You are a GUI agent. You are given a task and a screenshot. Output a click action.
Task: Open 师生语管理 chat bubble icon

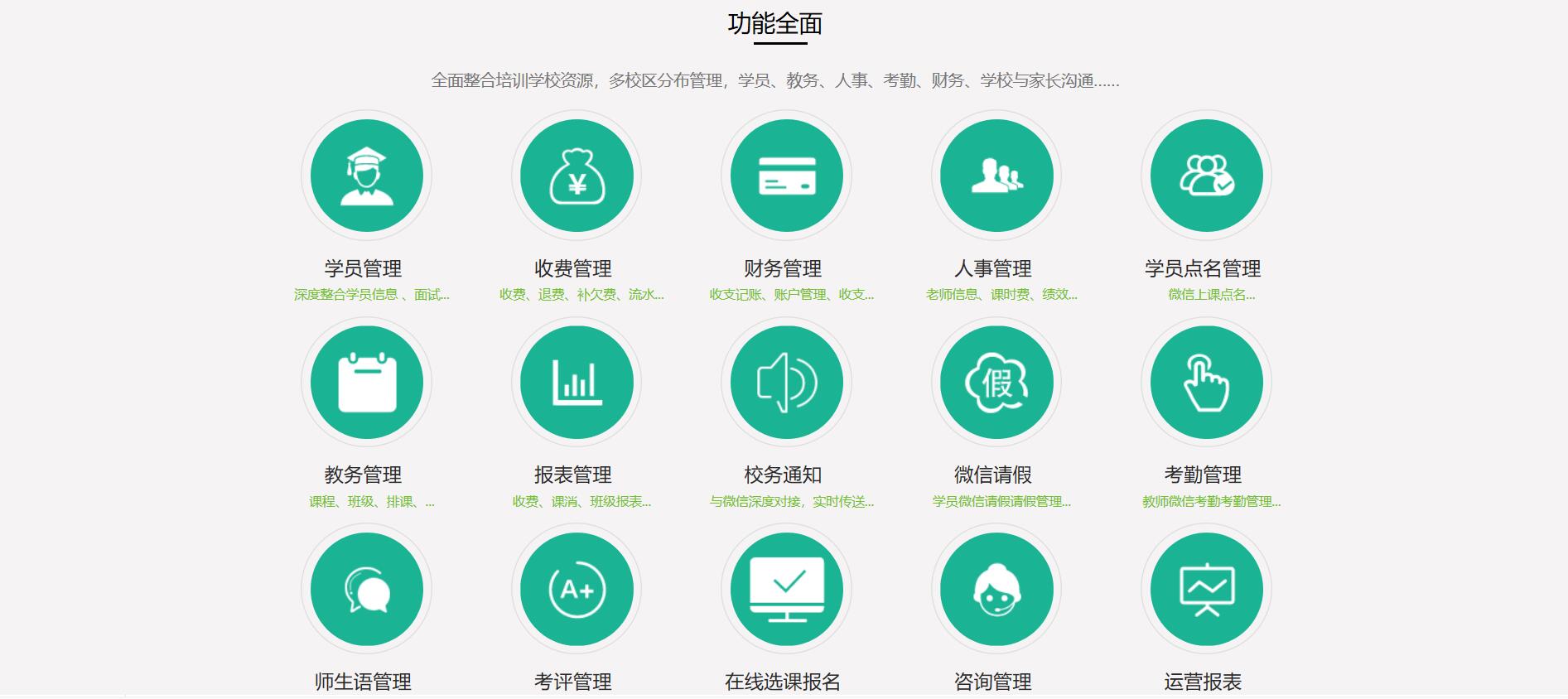(x=366, y=589)
